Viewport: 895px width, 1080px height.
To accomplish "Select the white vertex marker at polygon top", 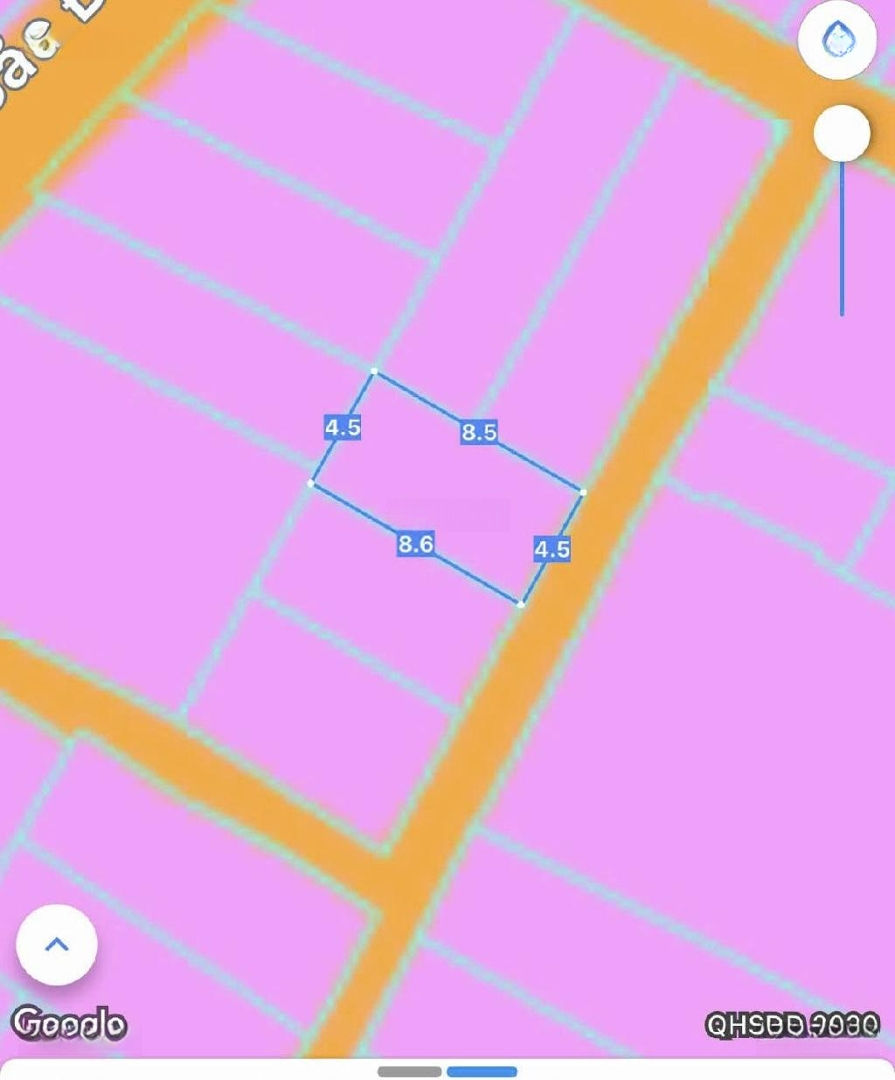I will [374, 370].
